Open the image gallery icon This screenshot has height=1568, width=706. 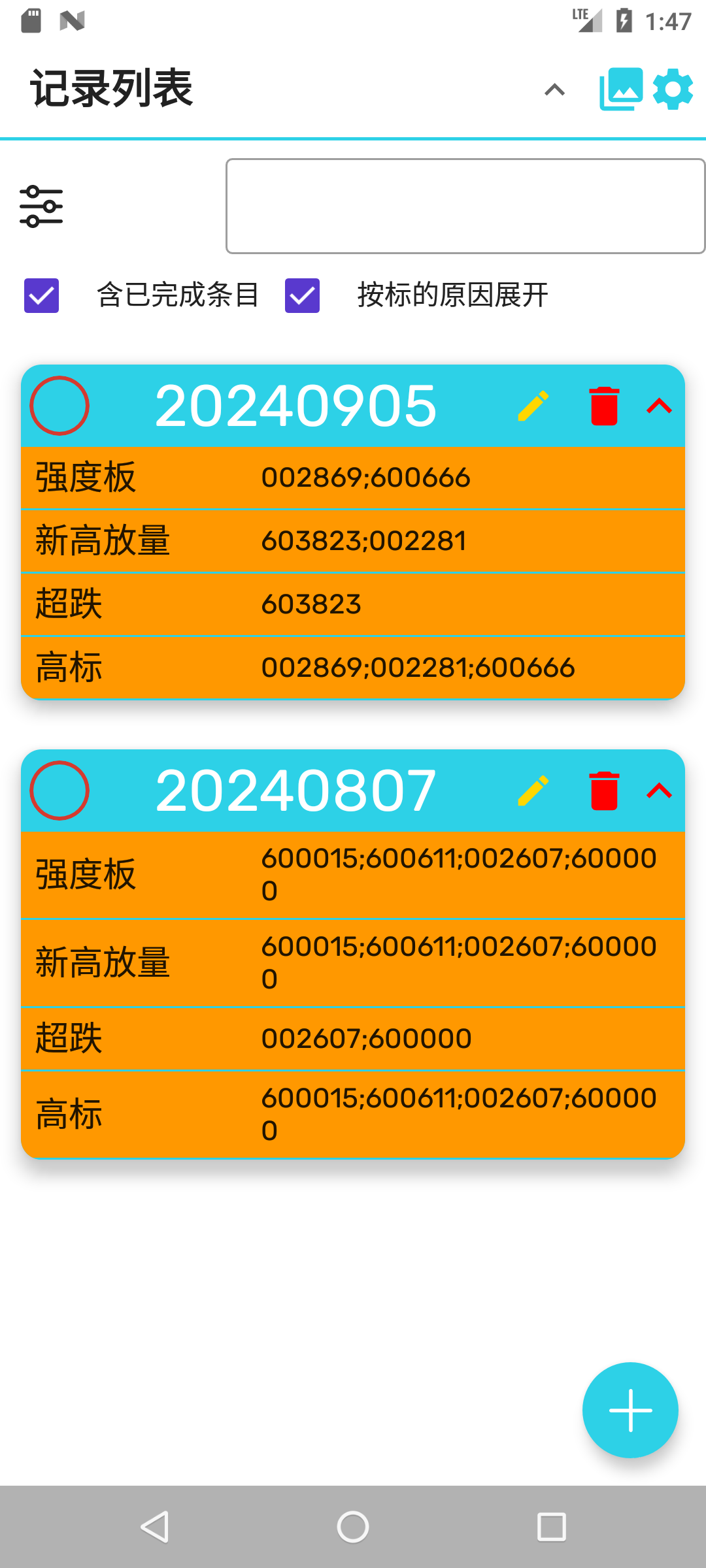click(621, 89)
